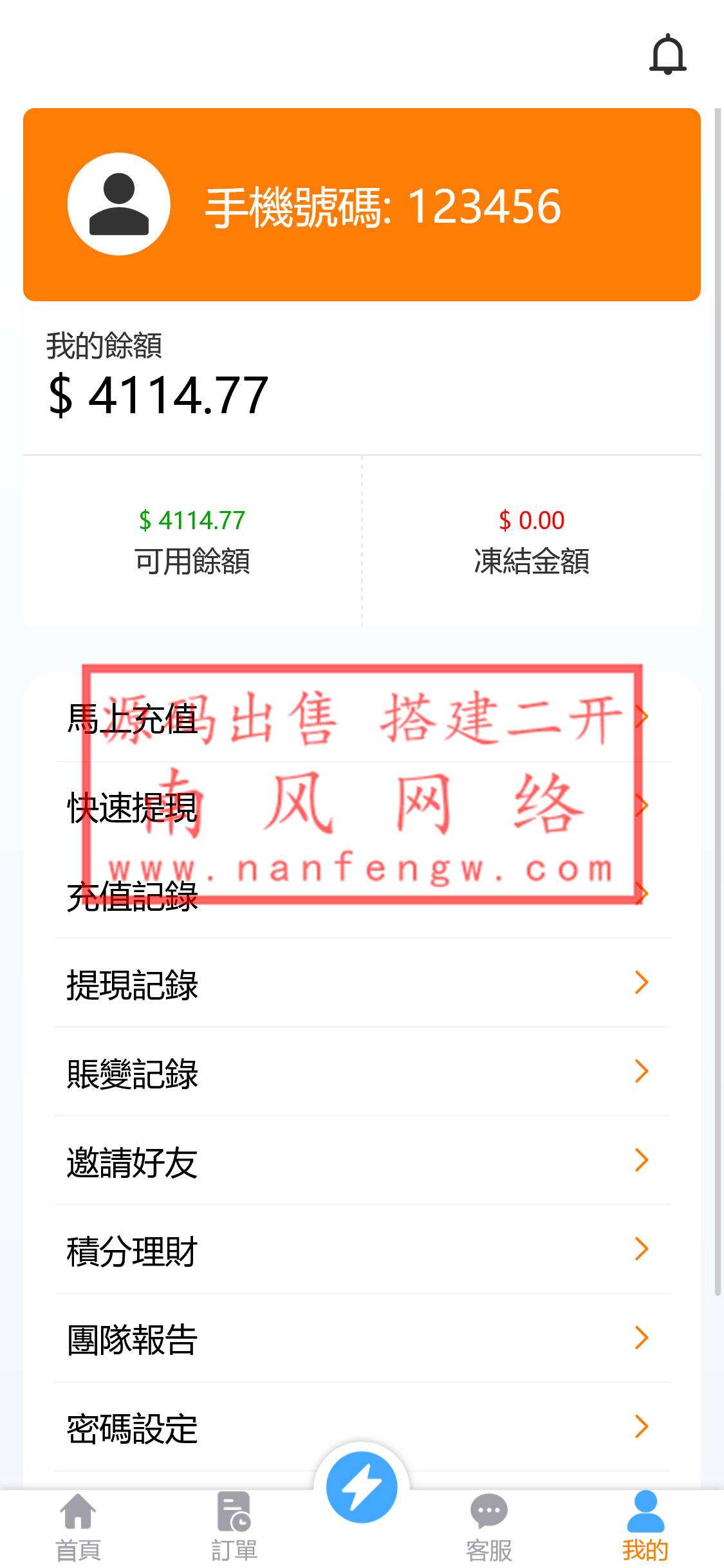
Task: Tap the profile avatar icon
Action: [x=119, y=204]
